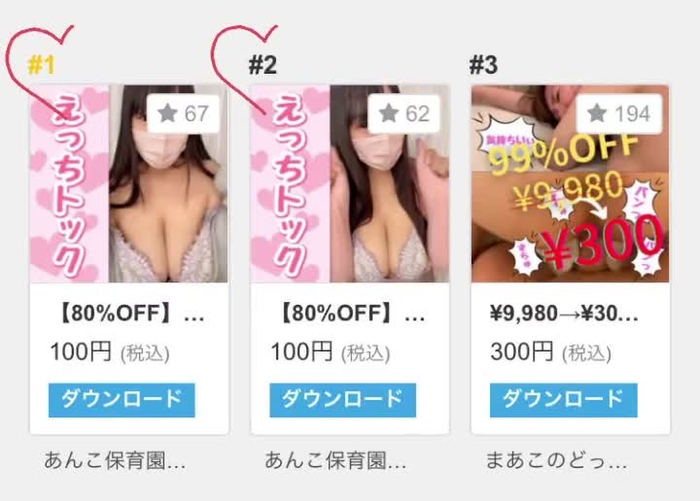Open the まあこのどっ shop under the #3 item

[556, 461]
